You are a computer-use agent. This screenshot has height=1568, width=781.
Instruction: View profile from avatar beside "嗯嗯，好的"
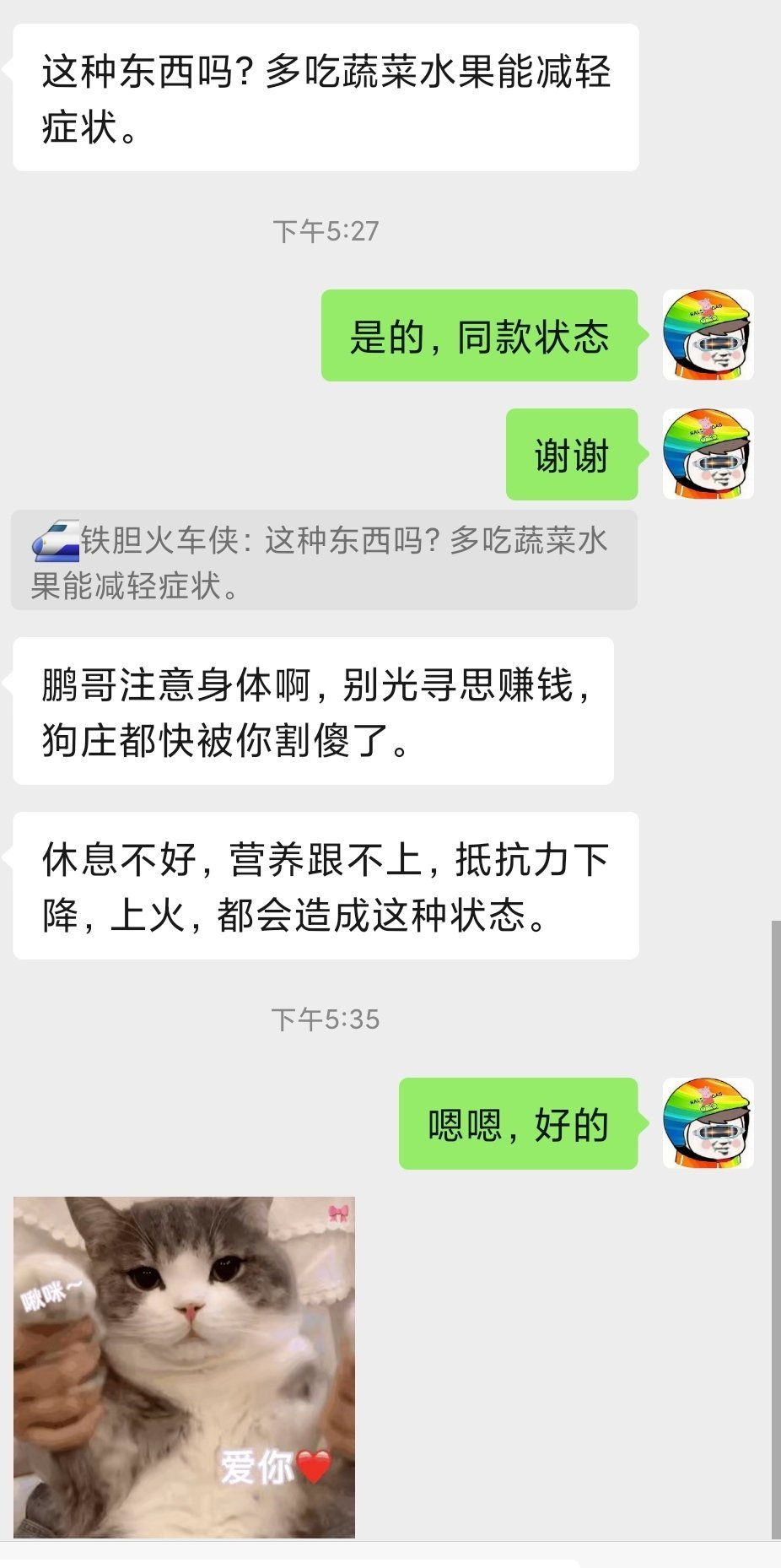pyautogui.click(x=708, y=1123)
